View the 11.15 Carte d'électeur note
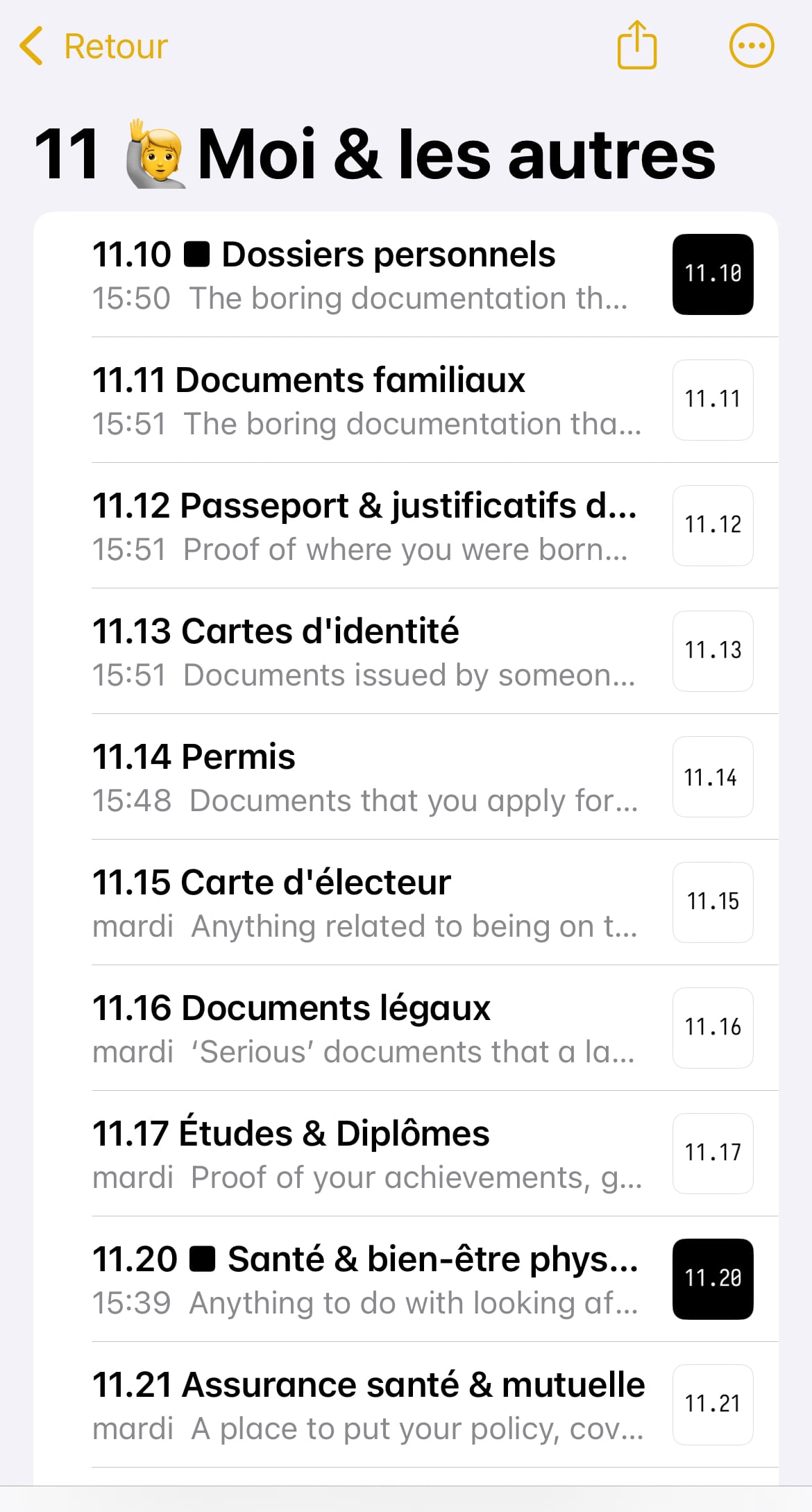 [406, 903]
